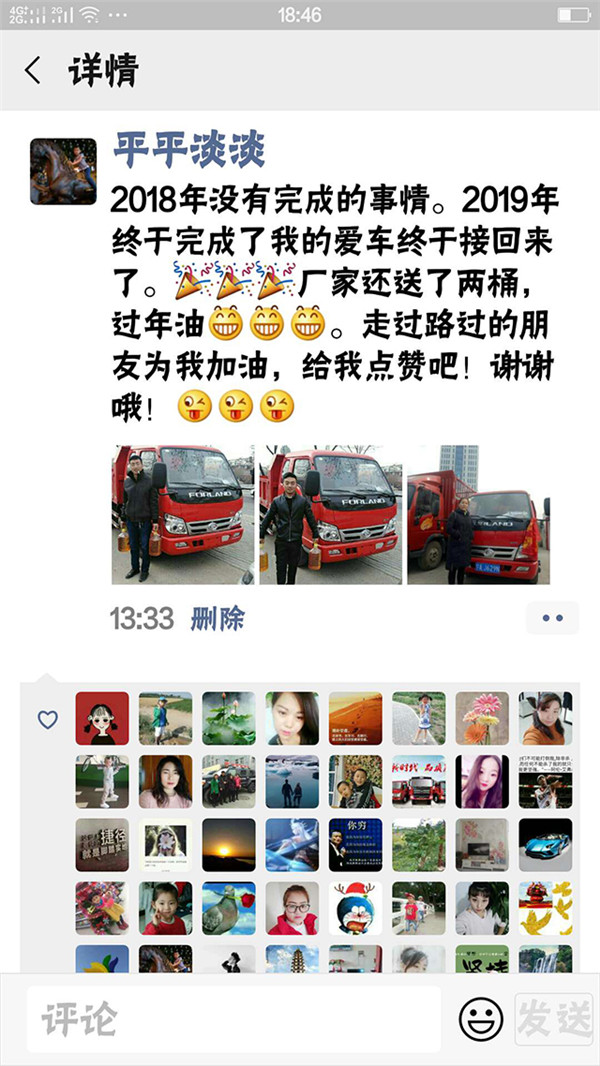Open the sunset liker avatar
The image size is (600, 1066).
tap(229, 844)
